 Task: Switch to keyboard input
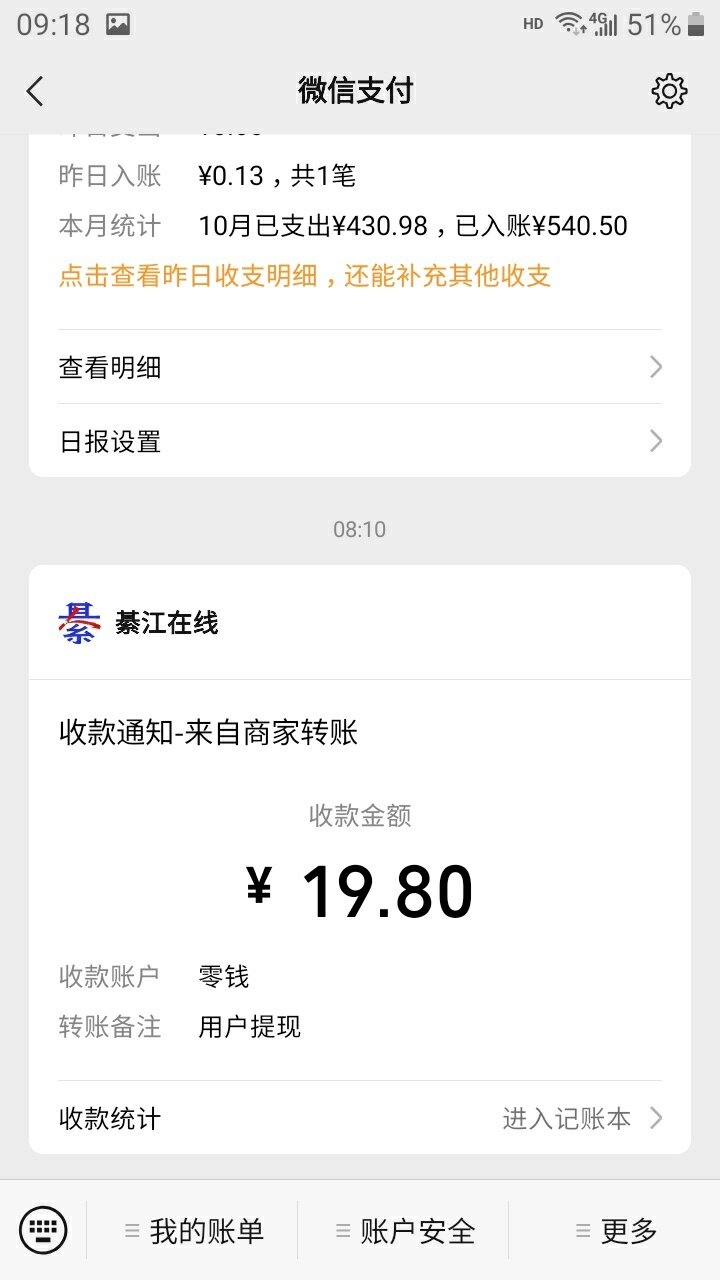click(43, 1230)
